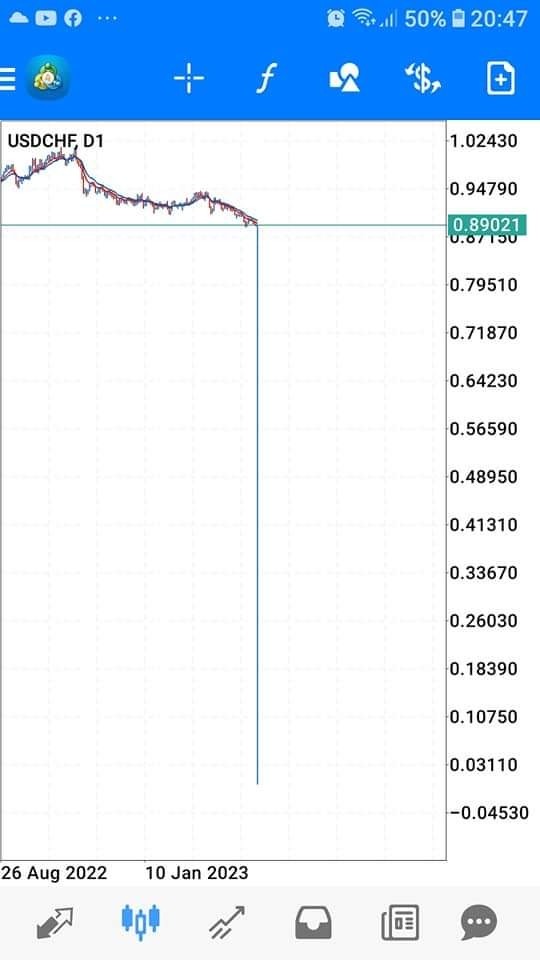Open the new order icon
The image size is (540, 960).
pyautogui.click(x=501, y=79)
